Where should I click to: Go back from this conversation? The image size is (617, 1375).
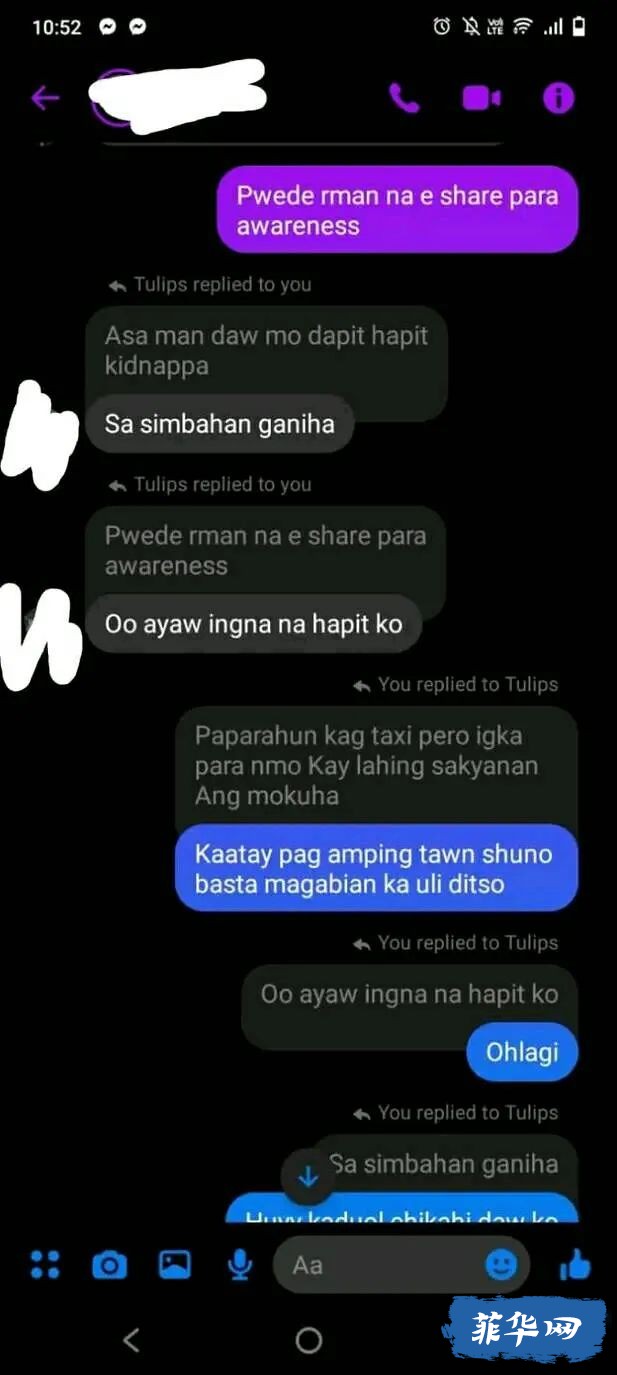[x=45, y=98]
